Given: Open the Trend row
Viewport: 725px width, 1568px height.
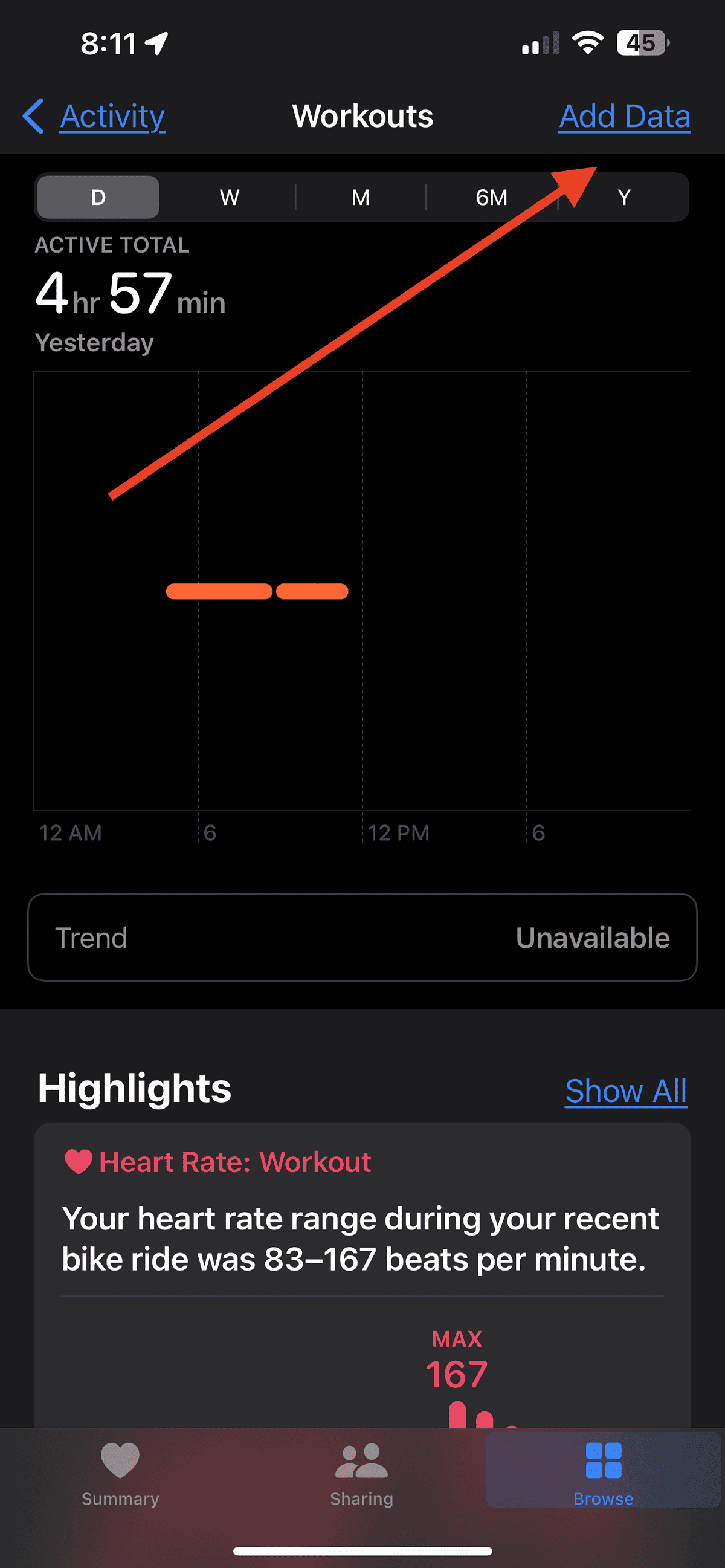Looking at the screenshot, I should [x=362, y=938].
